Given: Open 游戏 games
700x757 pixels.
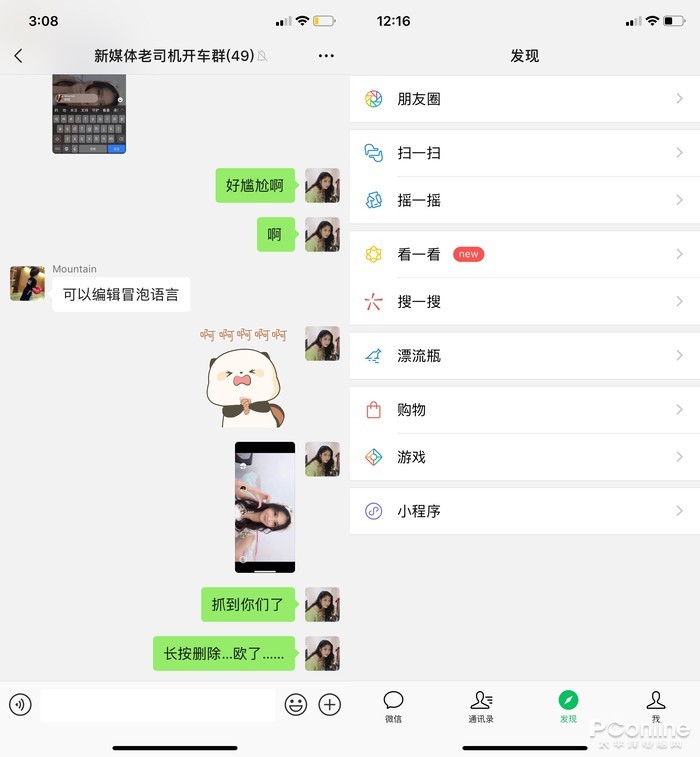Looking at the screenshot, I should [x=524, y=456].
